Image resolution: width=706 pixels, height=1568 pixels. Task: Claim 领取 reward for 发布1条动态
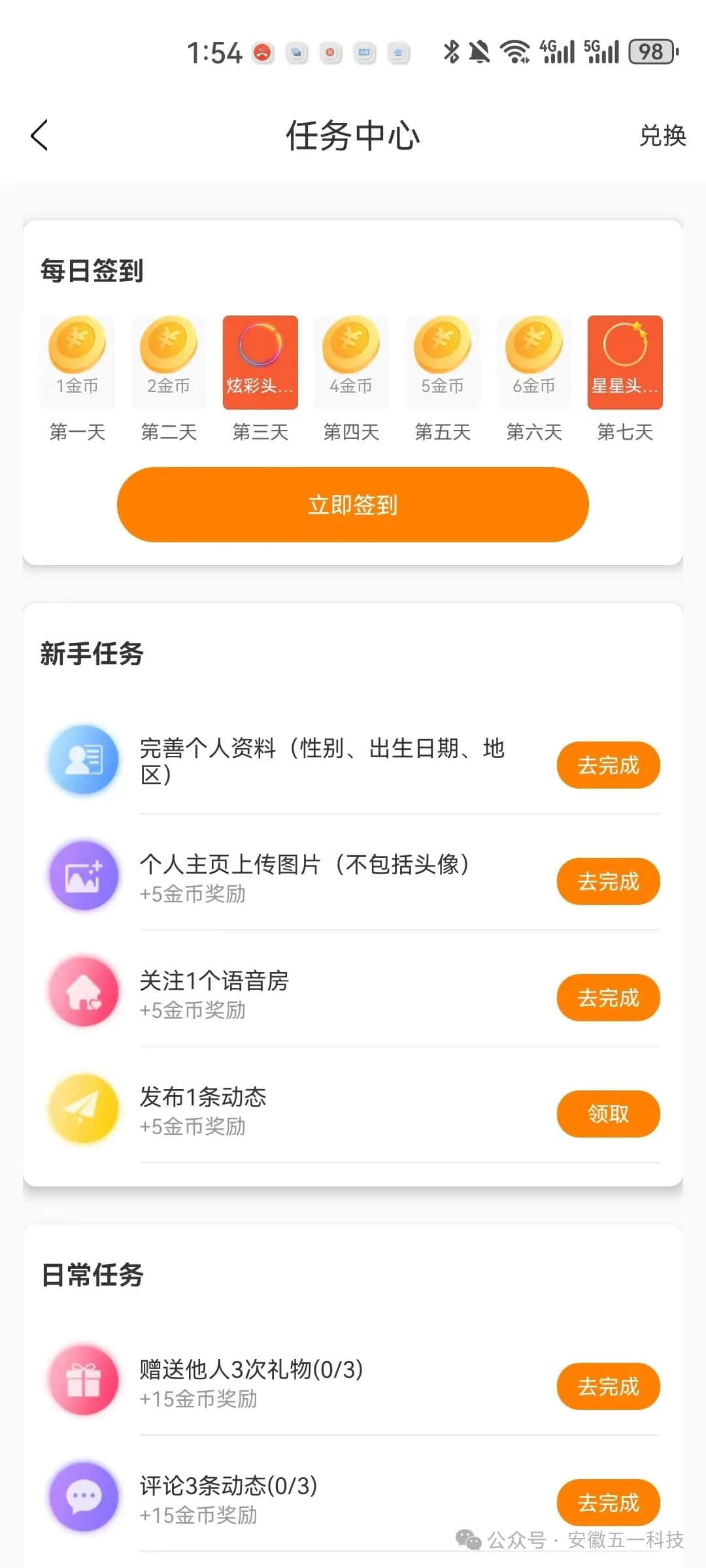pyautogui.click(x=608, y=1114)
